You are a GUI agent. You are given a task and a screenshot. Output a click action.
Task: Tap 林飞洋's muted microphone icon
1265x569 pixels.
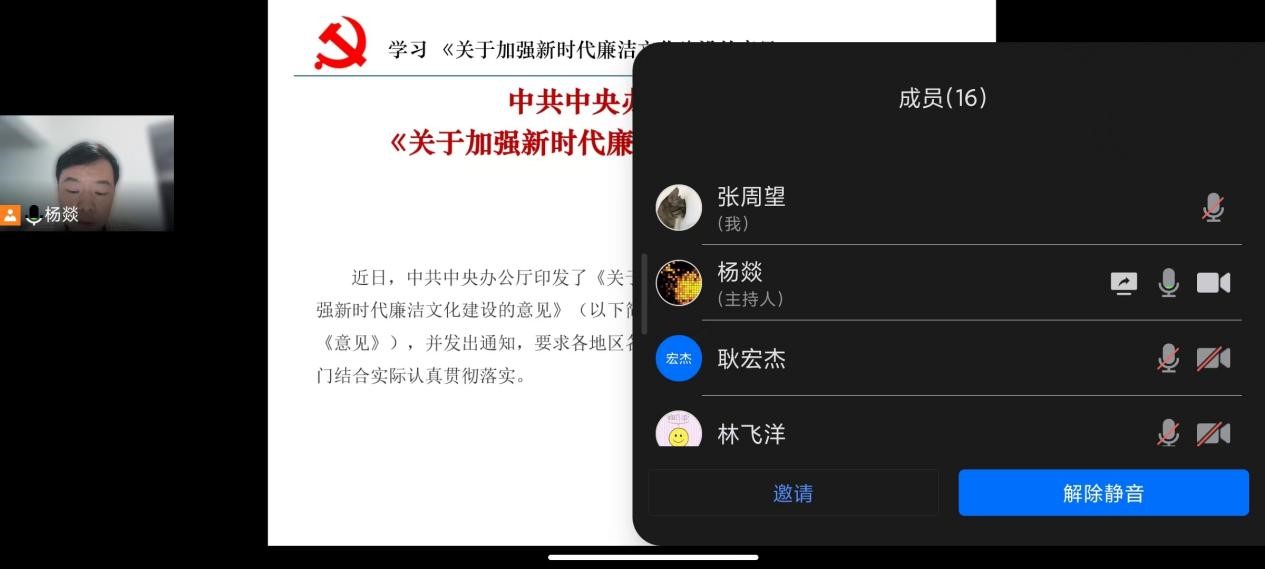click(x=1168, y=433)
